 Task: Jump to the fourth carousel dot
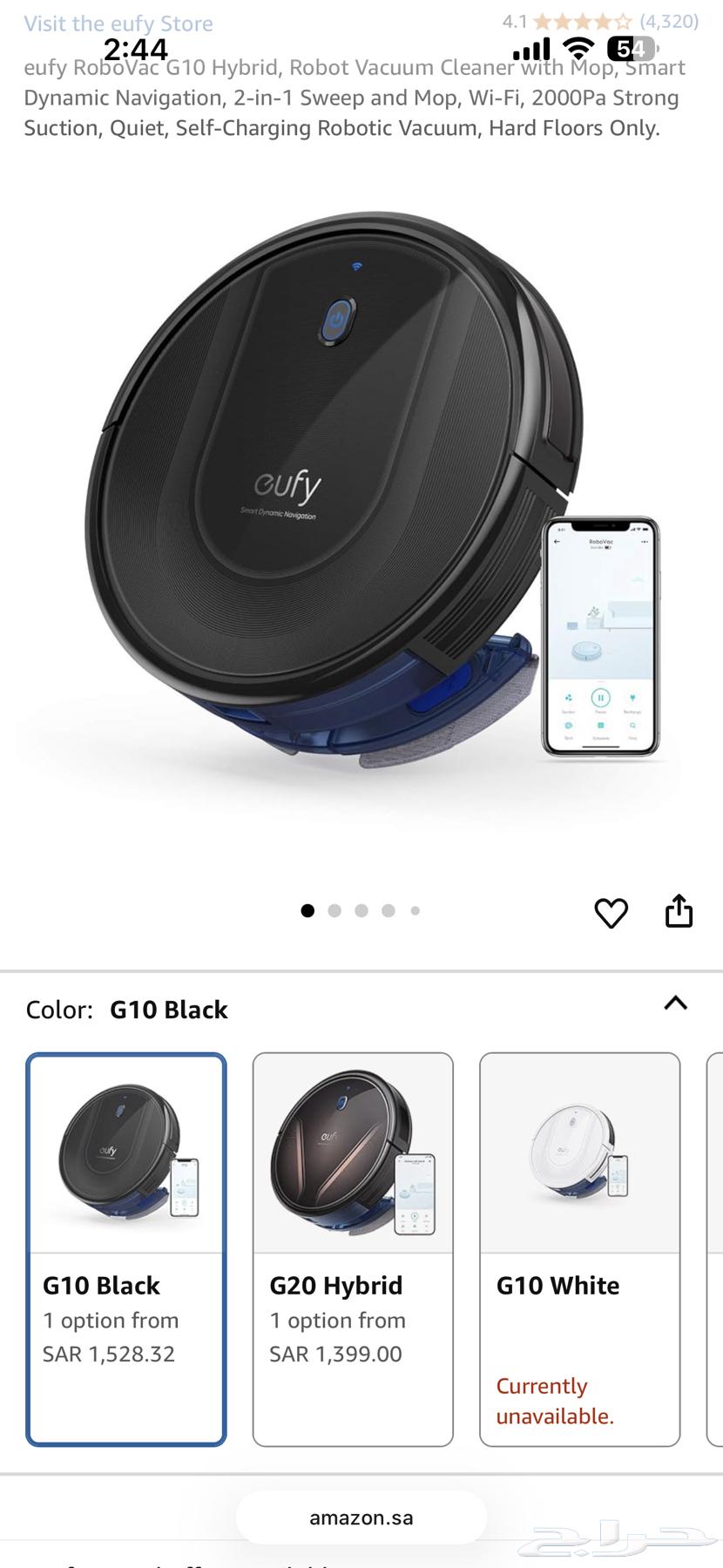[389, 909]
